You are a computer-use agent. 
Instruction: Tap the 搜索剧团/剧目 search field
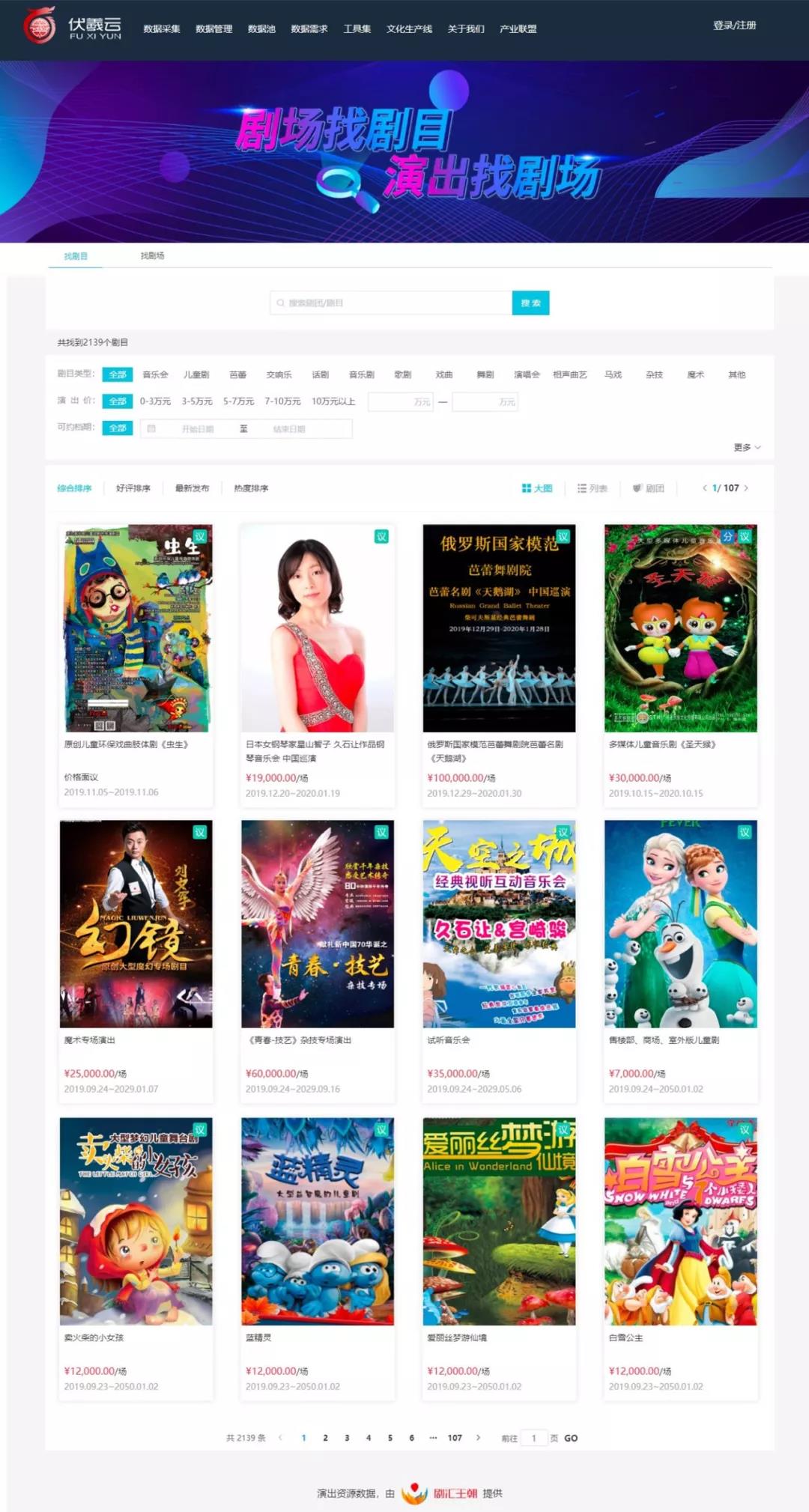pyautogui.click(x=391, y=303)
